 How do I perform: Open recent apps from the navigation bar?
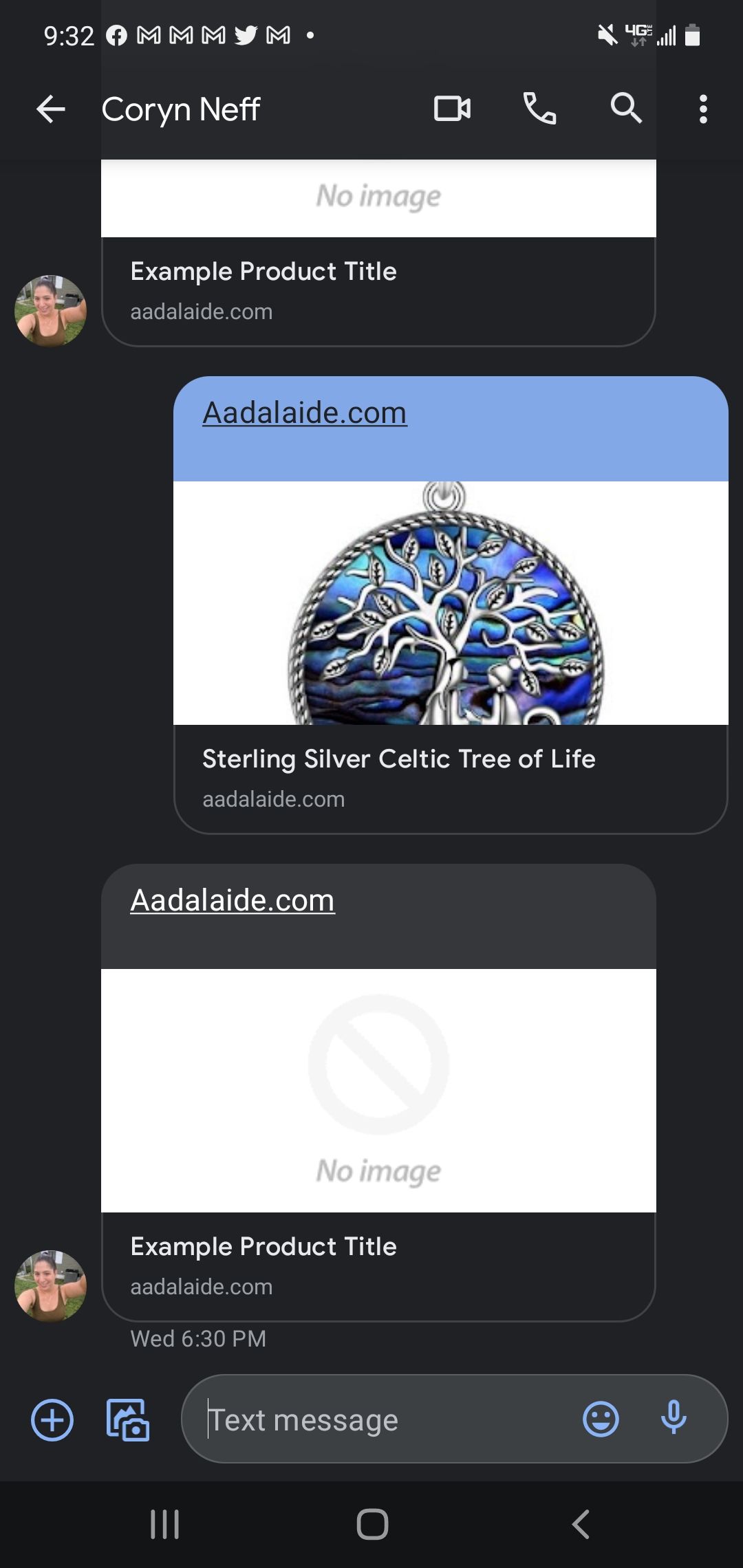(x=165, y=1524)
